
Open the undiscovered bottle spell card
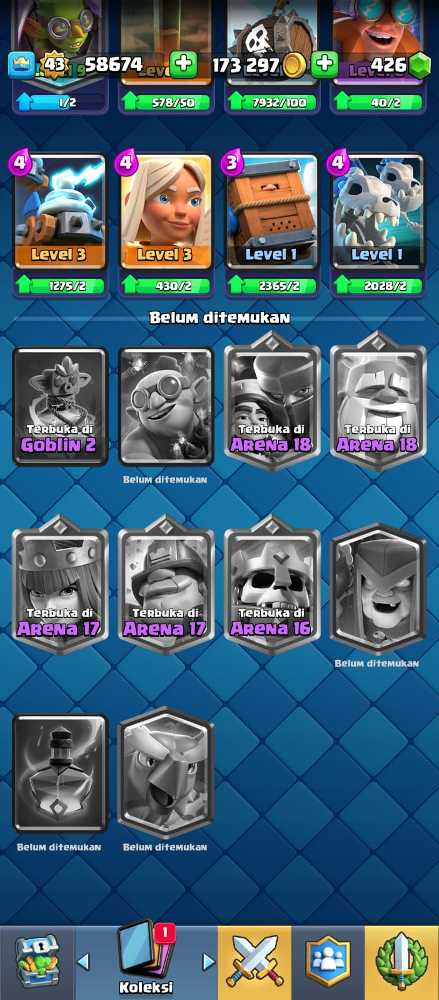60,773
